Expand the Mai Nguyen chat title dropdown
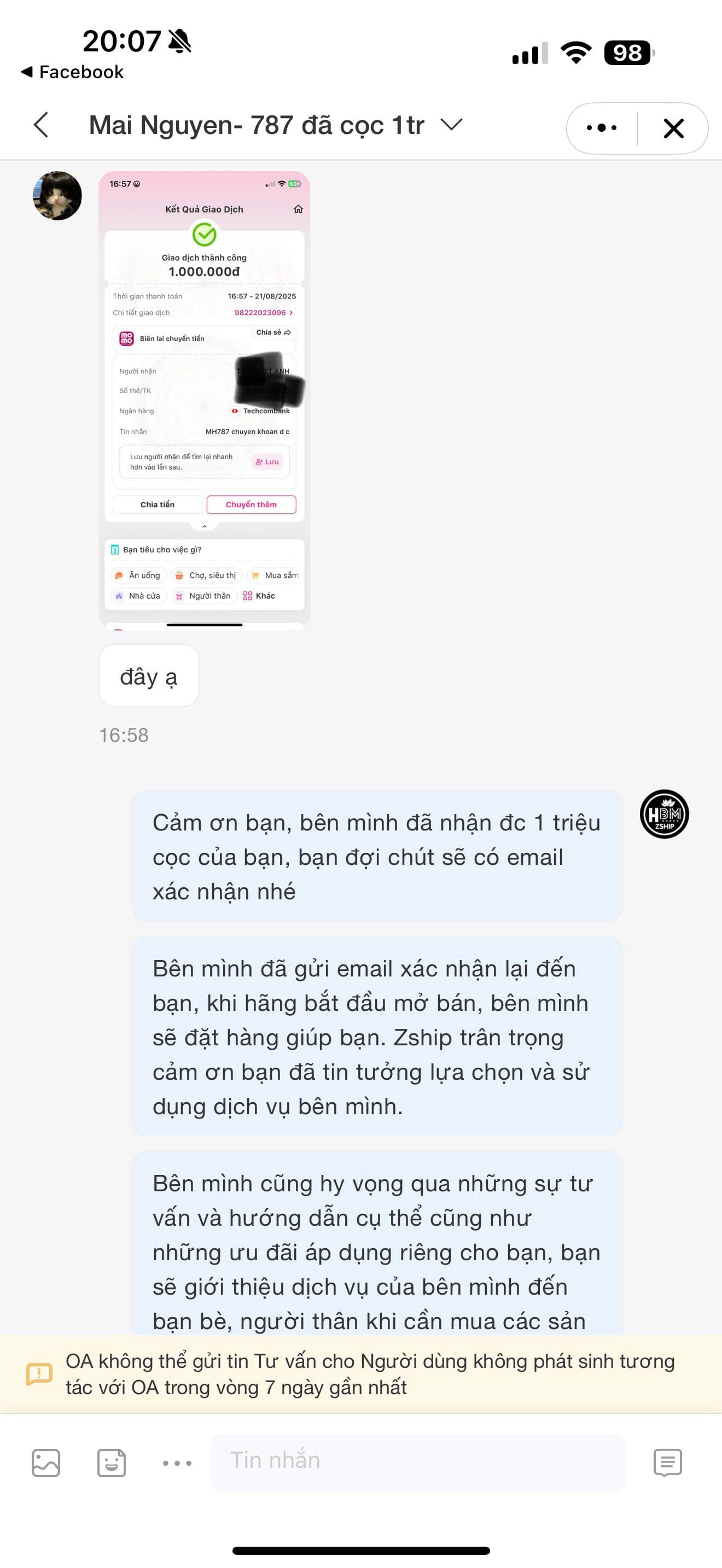 click(451, 125)
